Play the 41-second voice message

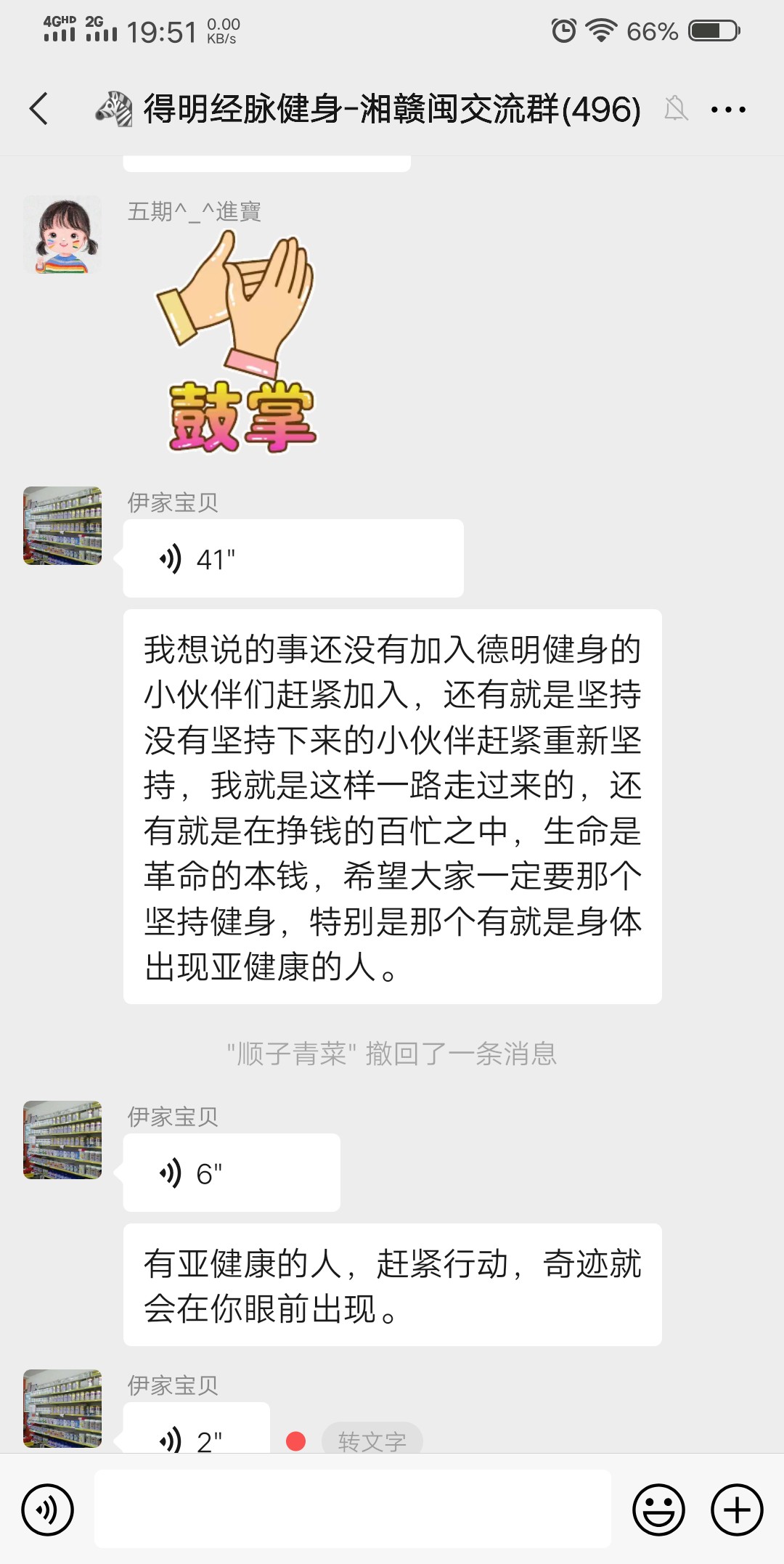click(293, 558)
